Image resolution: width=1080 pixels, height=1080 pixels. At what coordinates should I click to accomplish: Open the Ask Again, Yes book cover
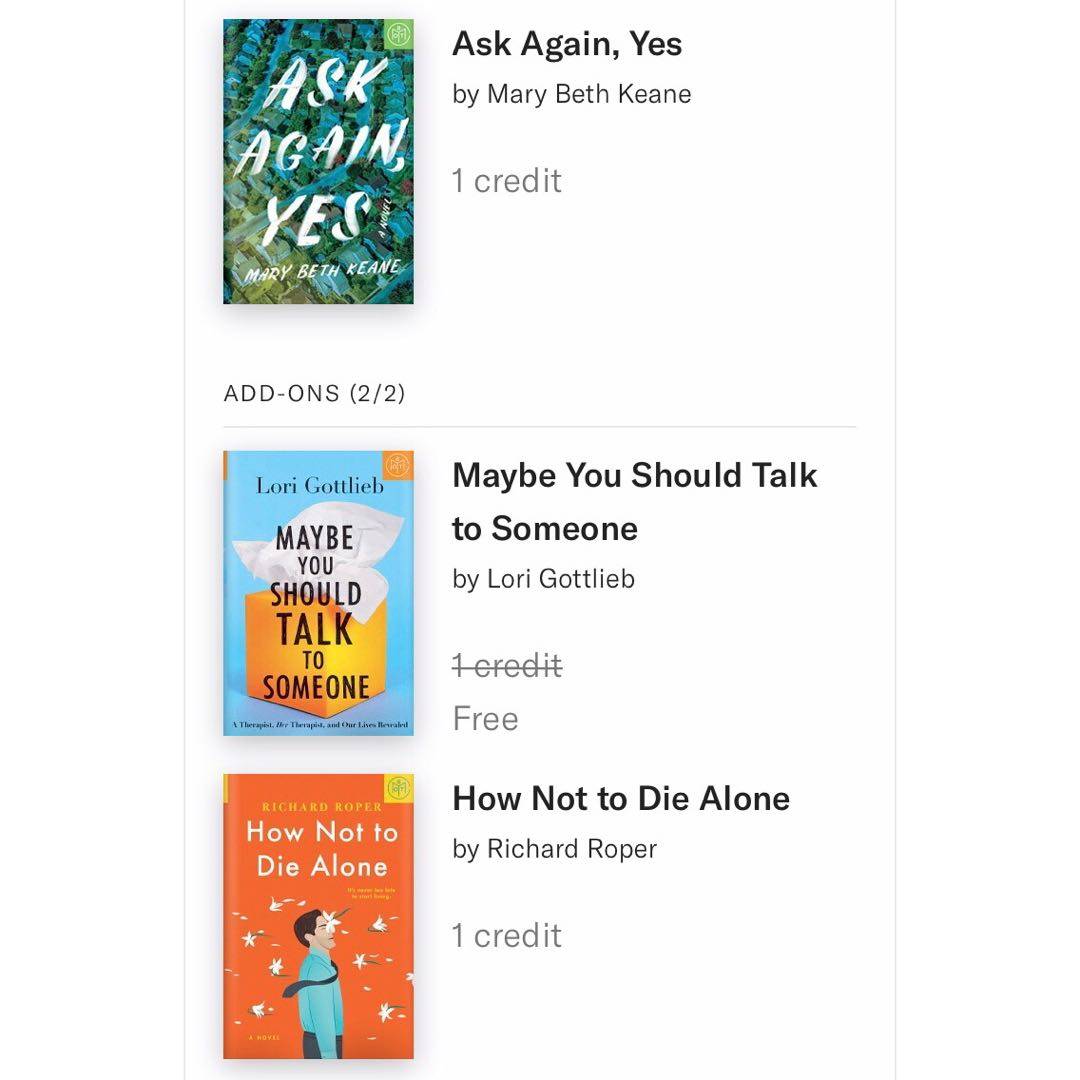[x=318, y=161]
